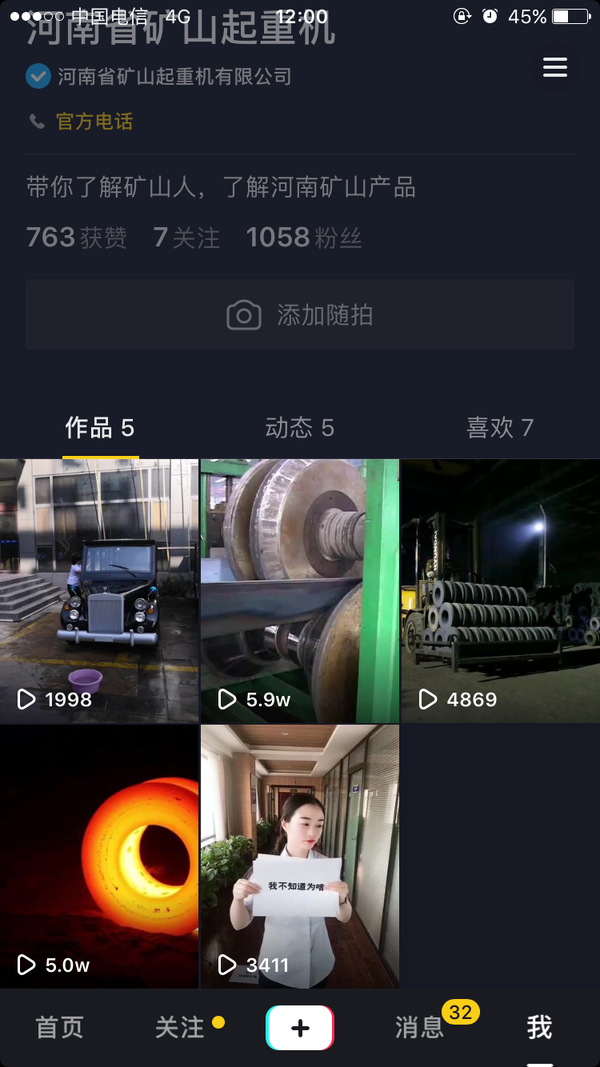Image resolution: width=600 pixels, height=1067 pixels.
Task: Open 消息 messages with 32 unread
Action: pyautogui.click(x=420, y=1027)
